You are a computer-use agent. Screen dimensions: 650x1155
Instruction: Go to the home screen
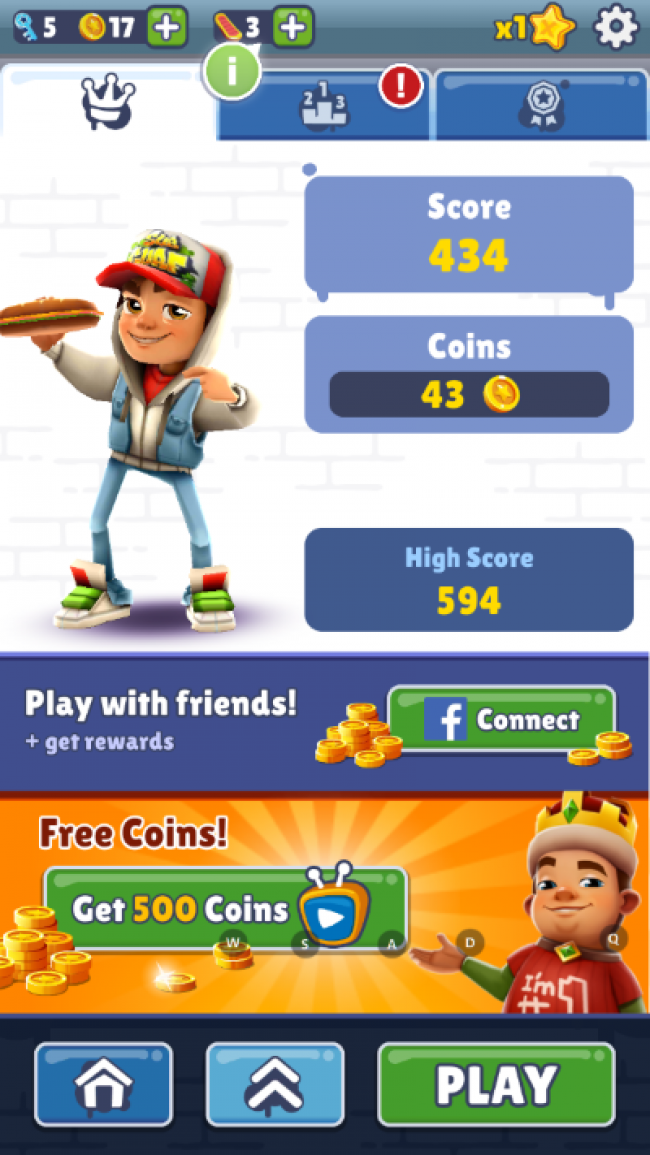pyautogui.click(x=103, y=1084)
